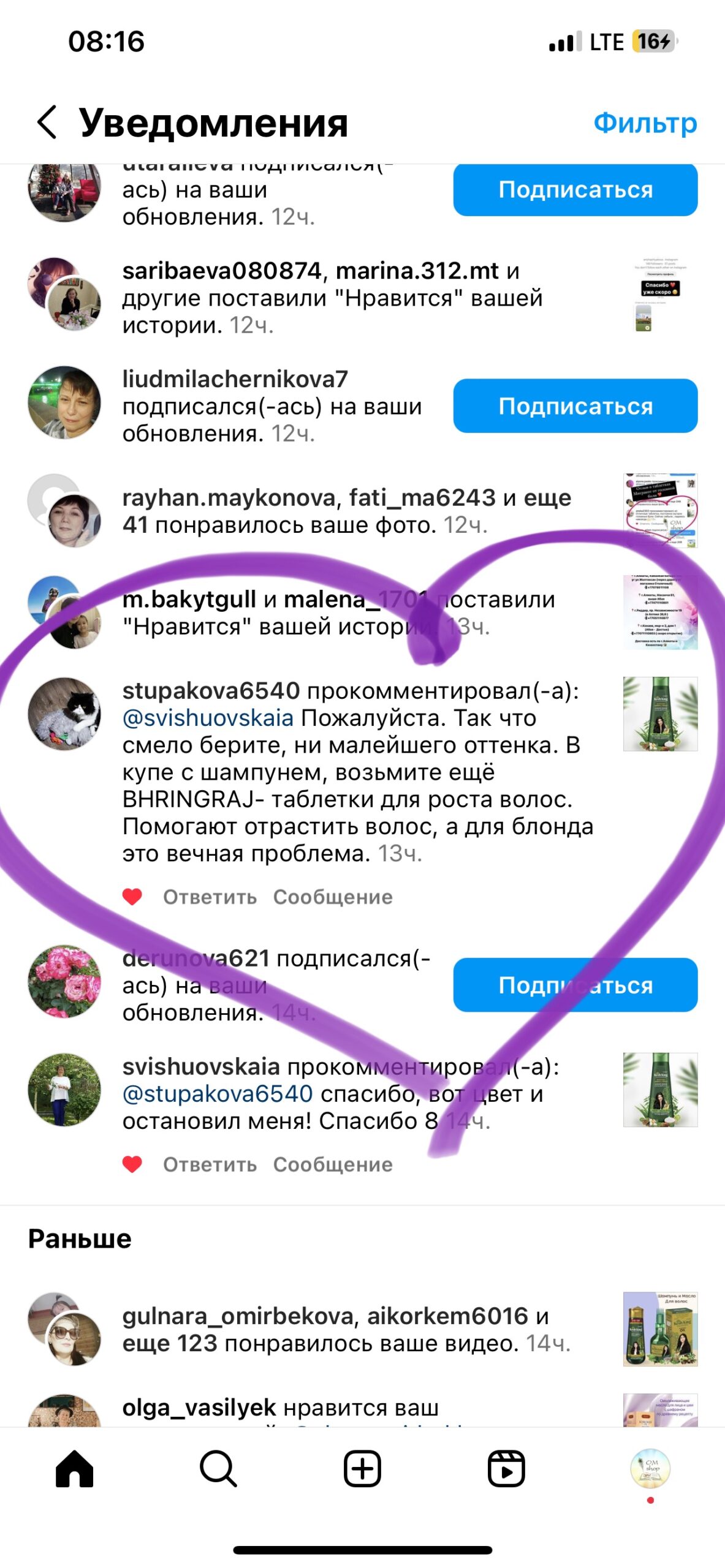725x1568 pixels.
Task: Open the m.bakytgull story likes notification
Action: click(x=338, y=612)
